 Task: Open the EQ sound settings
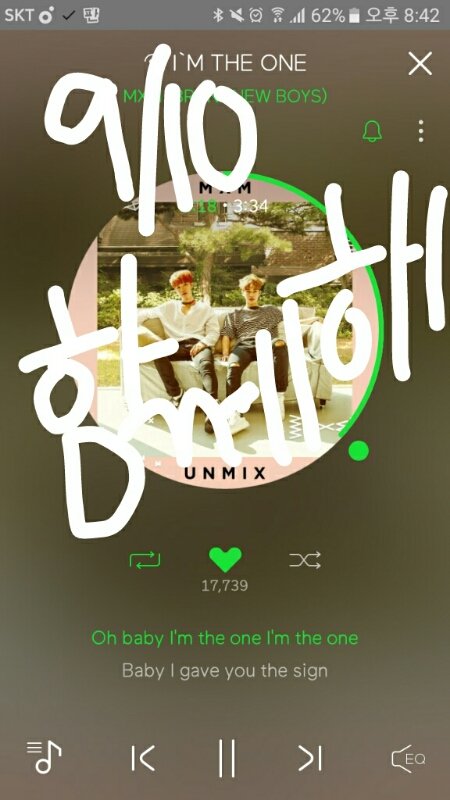point(408,758)
